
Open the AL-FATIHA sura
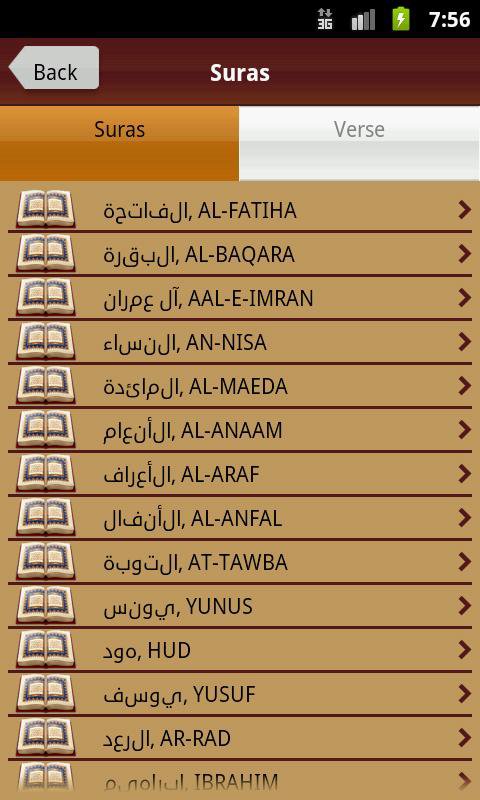(240, 210)
